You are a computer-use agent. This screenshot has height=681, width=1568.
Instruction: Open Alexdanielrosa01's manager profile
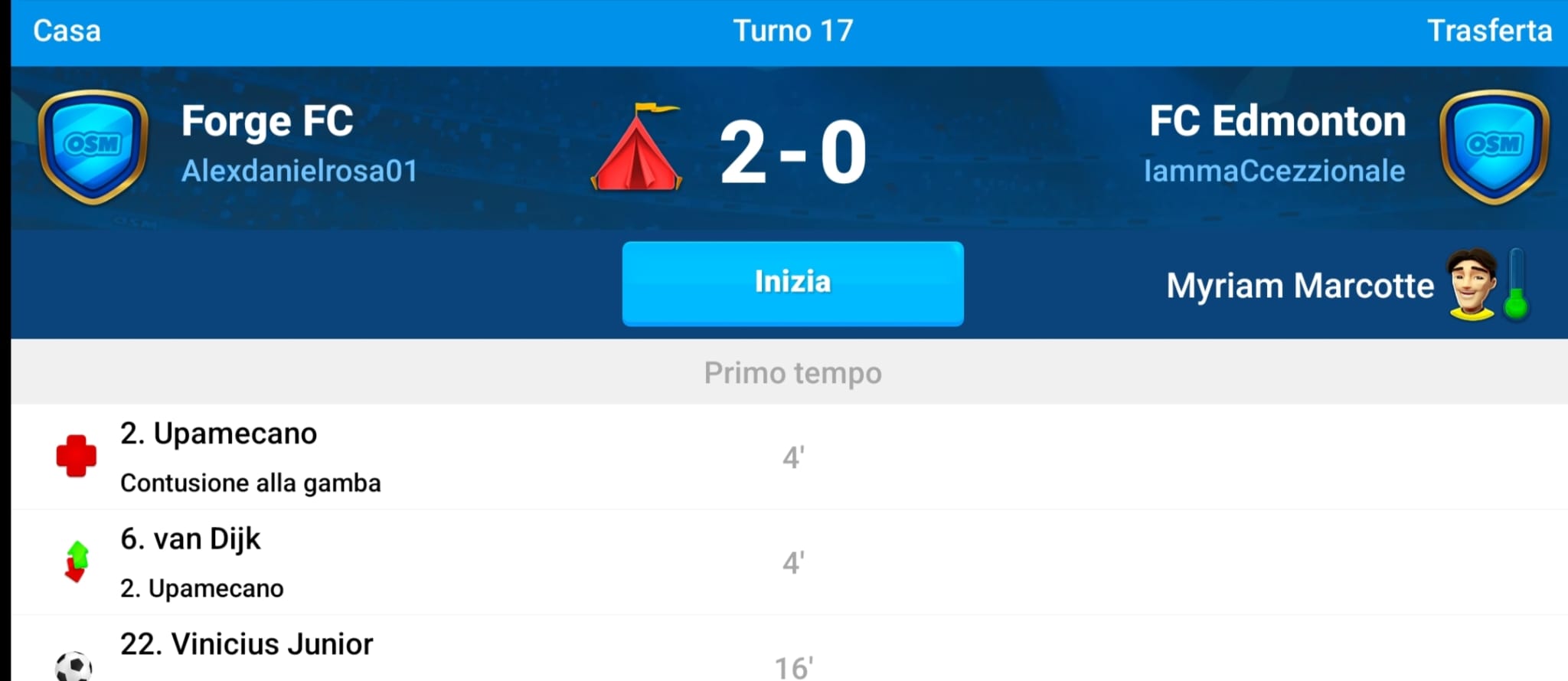(299, 171)
